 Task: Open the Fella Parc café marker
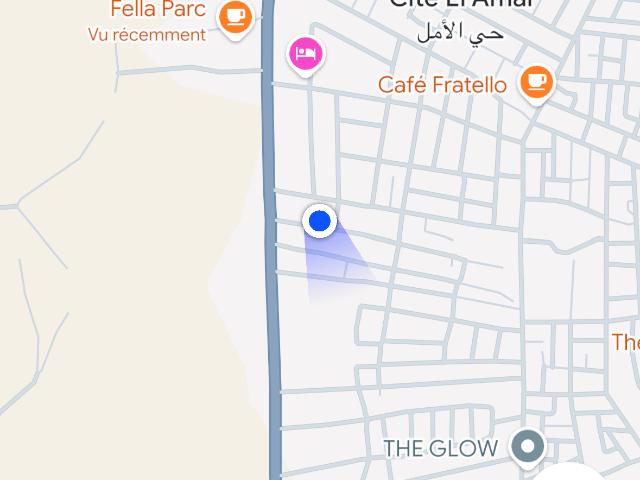[x=235, y=16]
